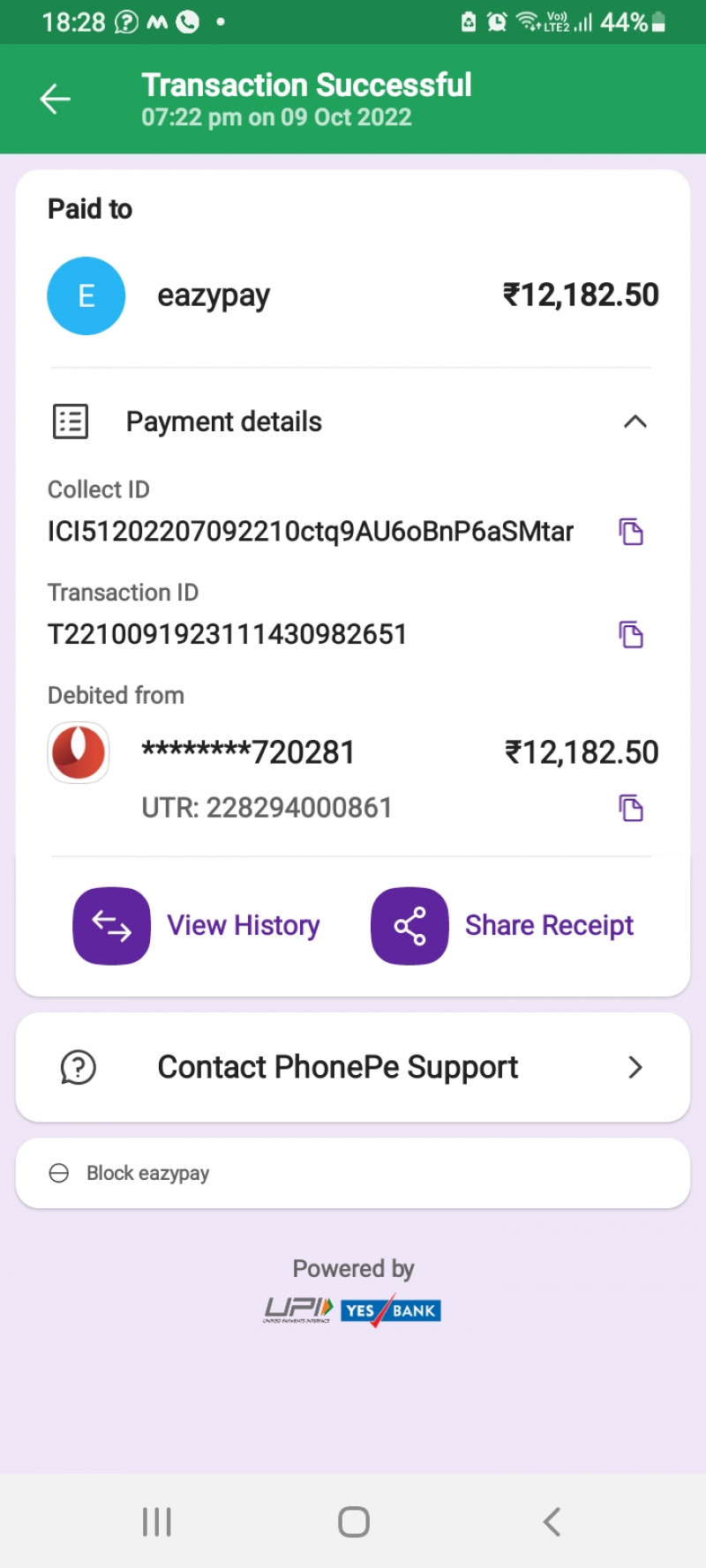Go to the system home screen
The image size is (706, 1568).
(x=353, y=1521)
